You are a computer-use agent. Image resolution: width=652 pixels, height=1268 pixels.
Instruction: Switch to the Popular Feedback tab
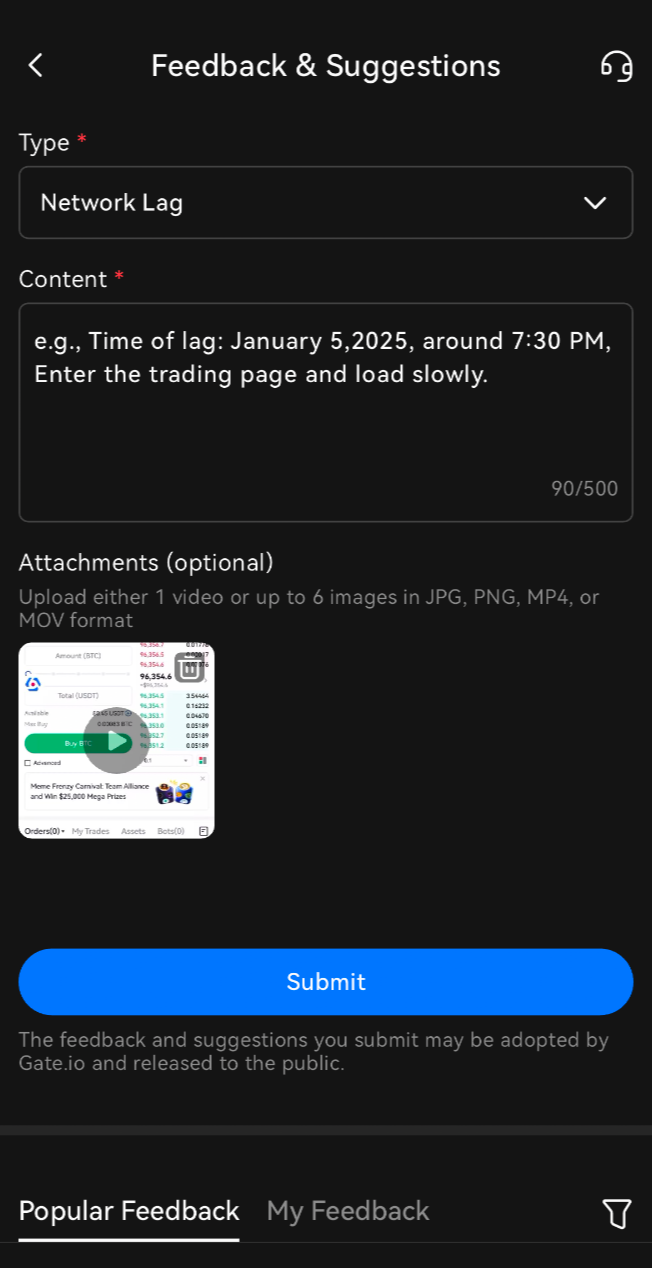pyautogui.click(x=129, y=1211)
